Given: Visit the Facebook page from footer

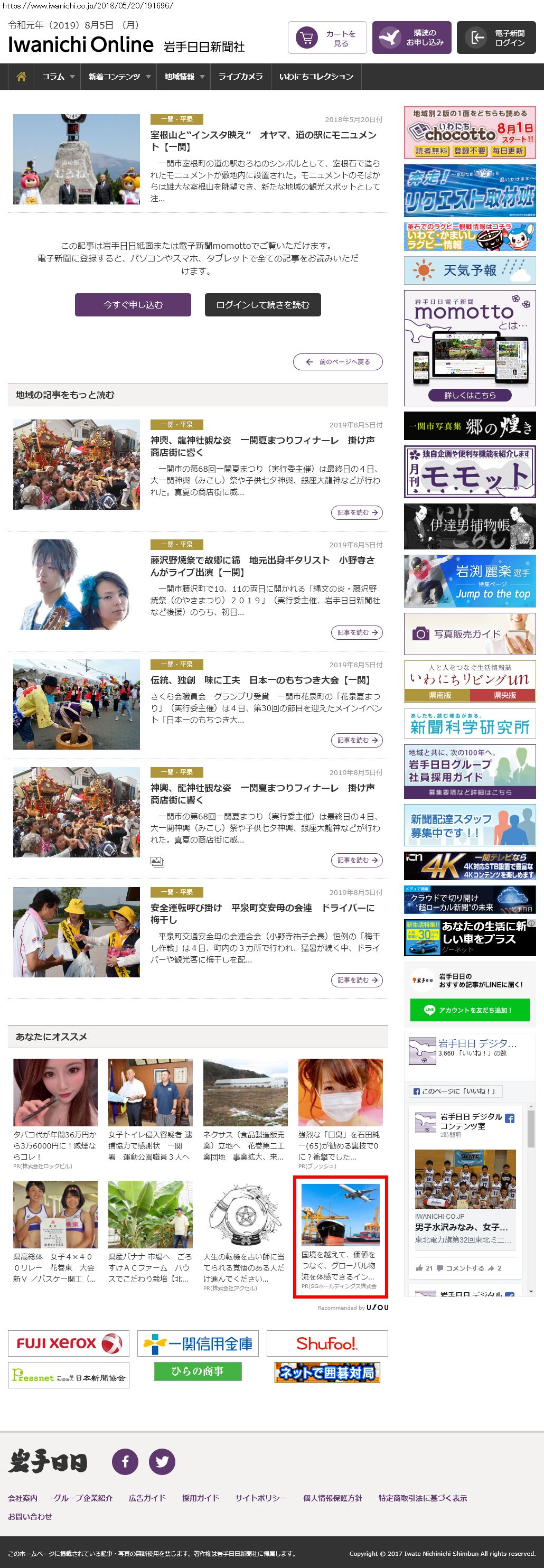Looking at the screenshot, I should click(125, 1461).
